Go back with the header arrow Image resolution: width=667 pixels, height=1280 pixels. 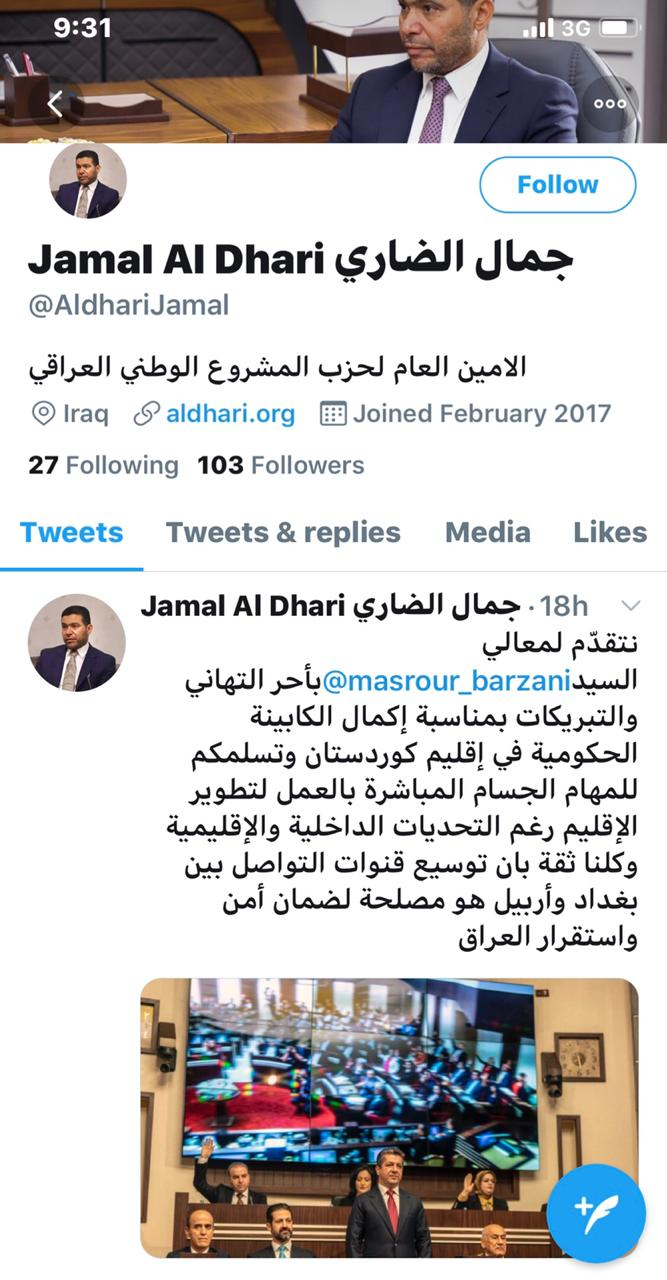point(55,102)
